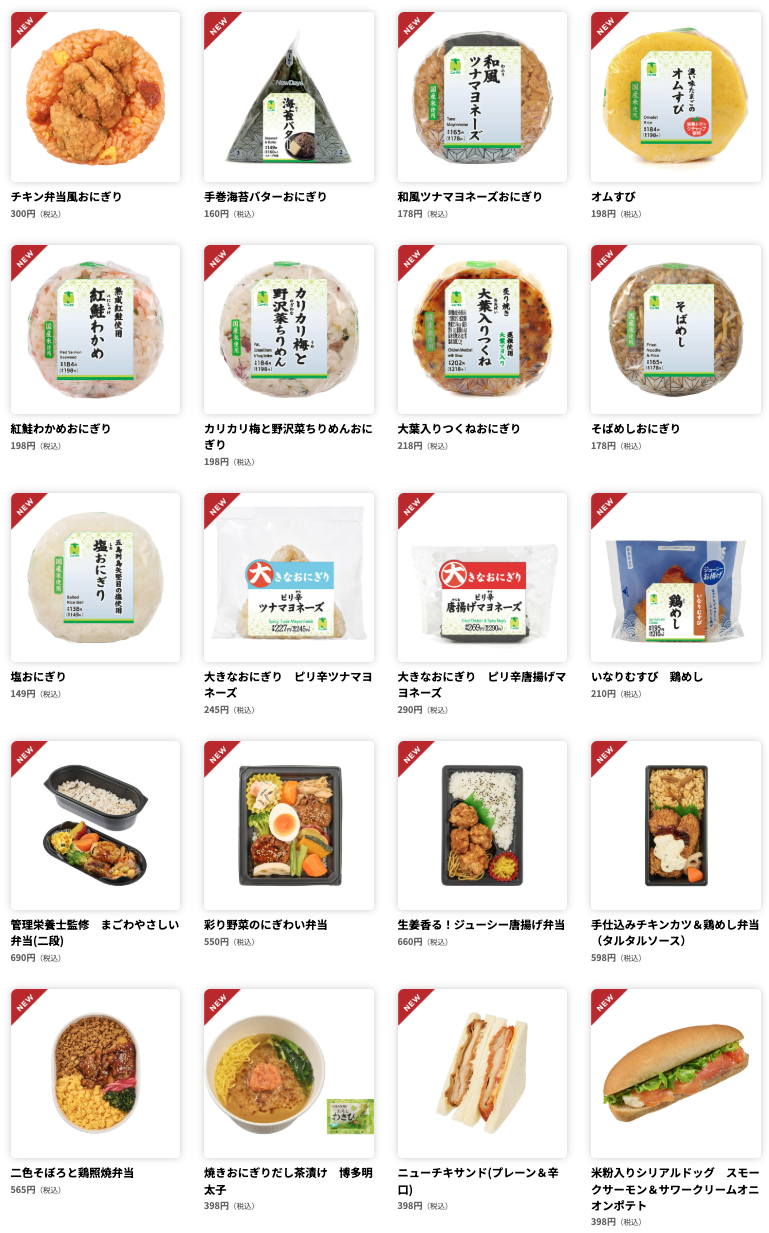Open the チキン弁当風おにぎり product card
This screenshot has width=769, height=1233.
pos(95,97)
